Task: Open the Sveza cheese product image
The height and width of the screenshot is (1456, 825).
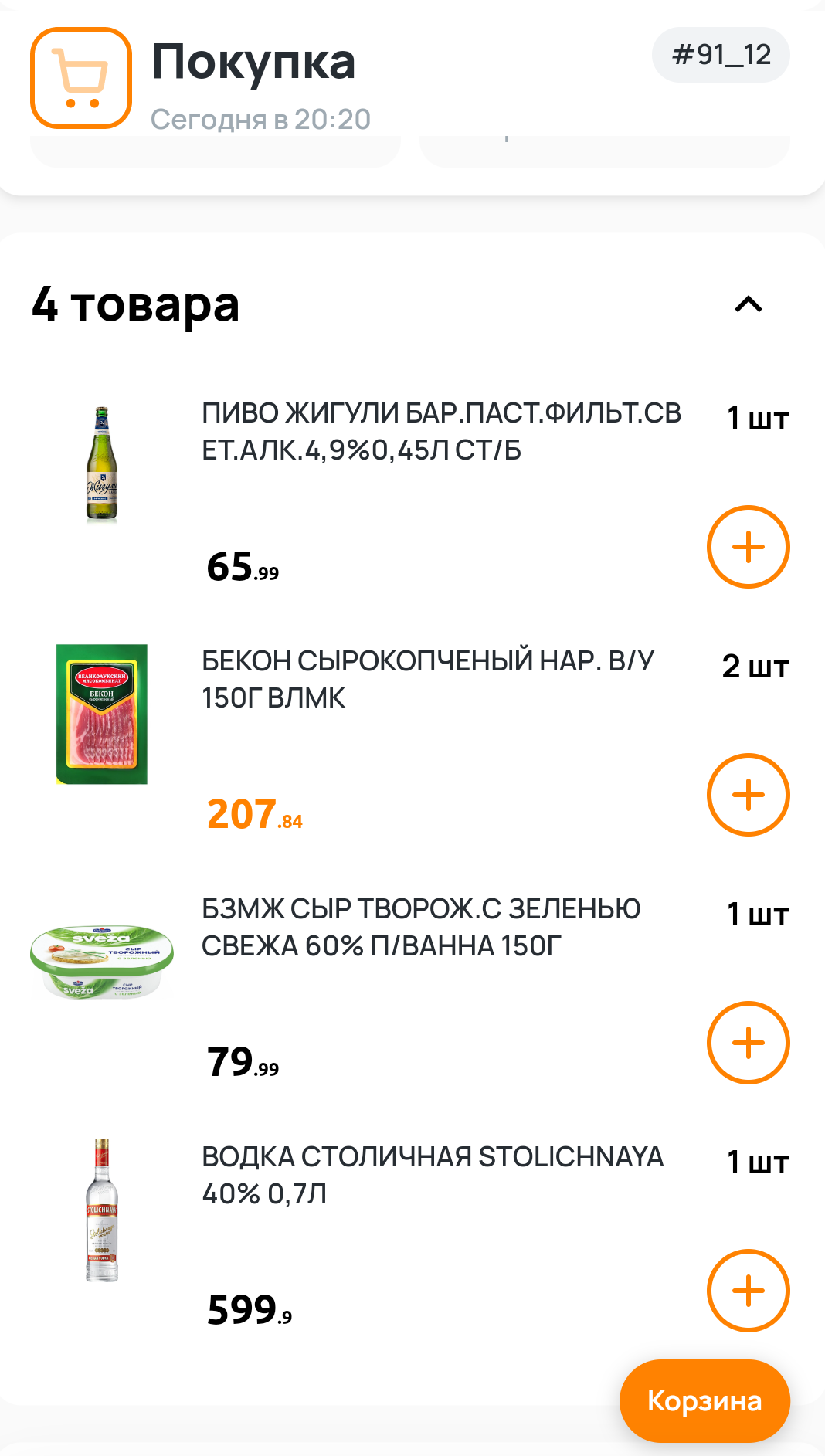Action: point(101,960)
